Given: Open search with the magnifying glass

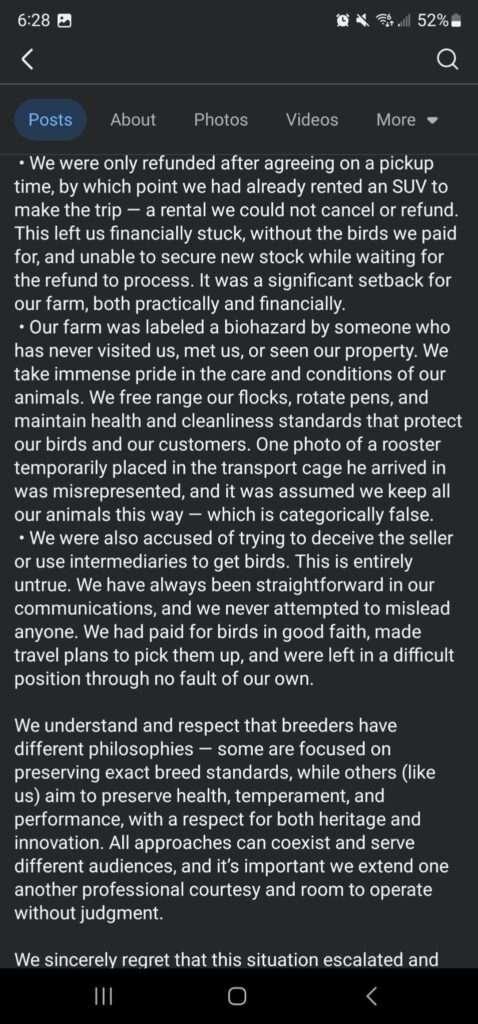Looking at the screenshot, I should (x=447, y=61).
